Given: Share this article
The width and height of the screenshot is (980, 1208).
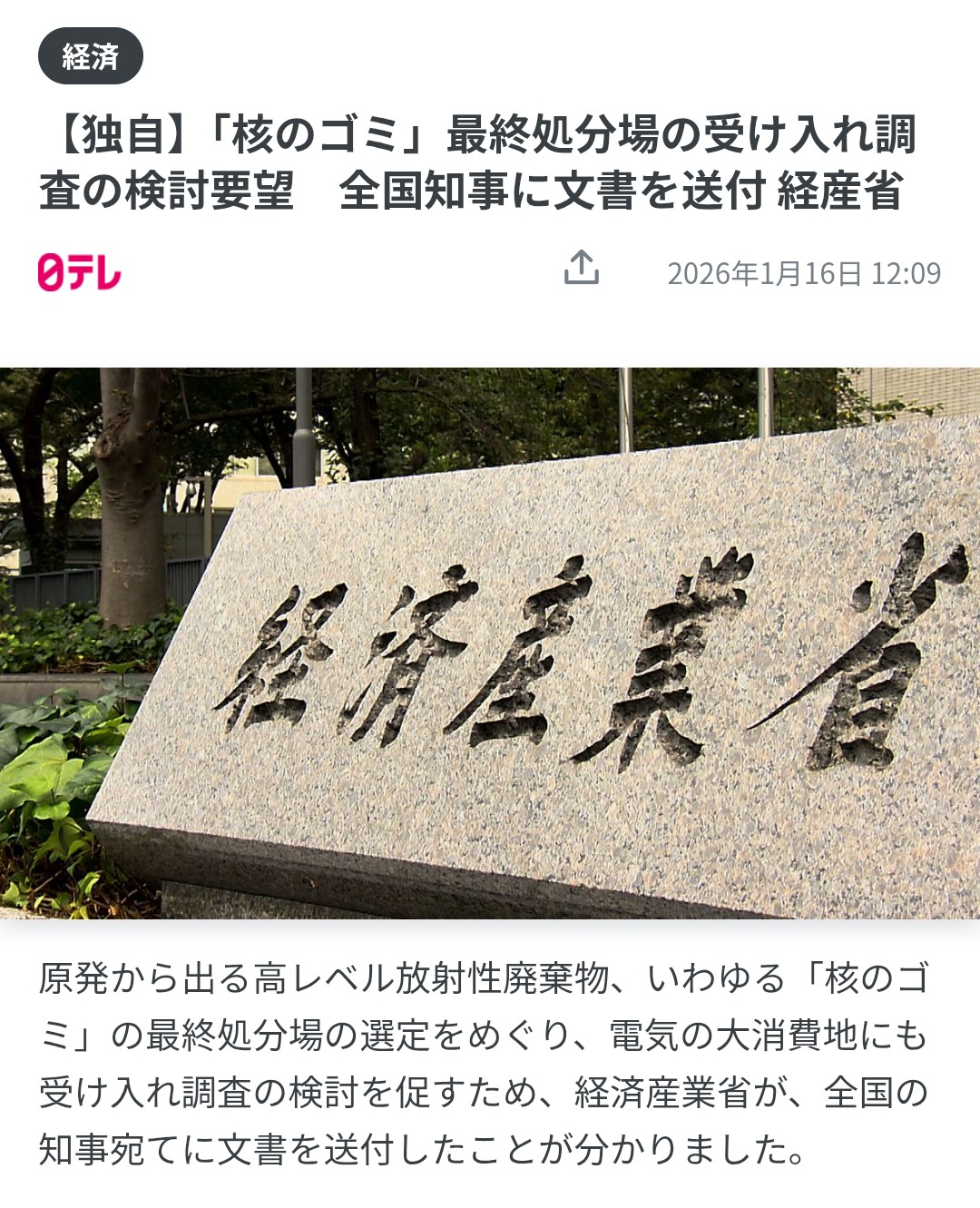Looking at the screenshot, I should tap(581, 269).
